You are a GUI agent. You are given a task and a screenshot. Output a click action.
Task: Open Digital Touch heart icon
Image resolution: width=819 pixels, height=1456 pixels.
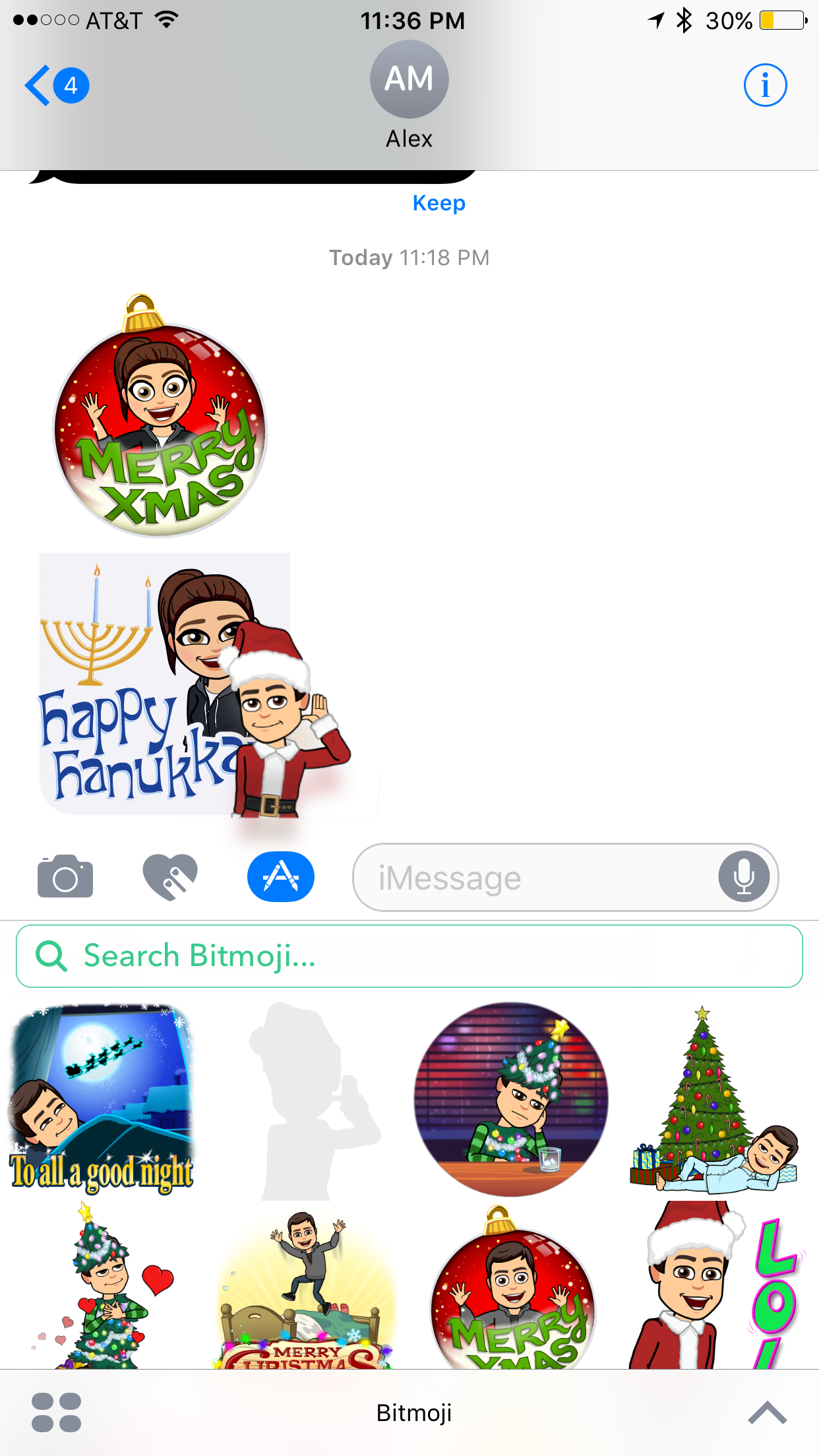point(170,877)
